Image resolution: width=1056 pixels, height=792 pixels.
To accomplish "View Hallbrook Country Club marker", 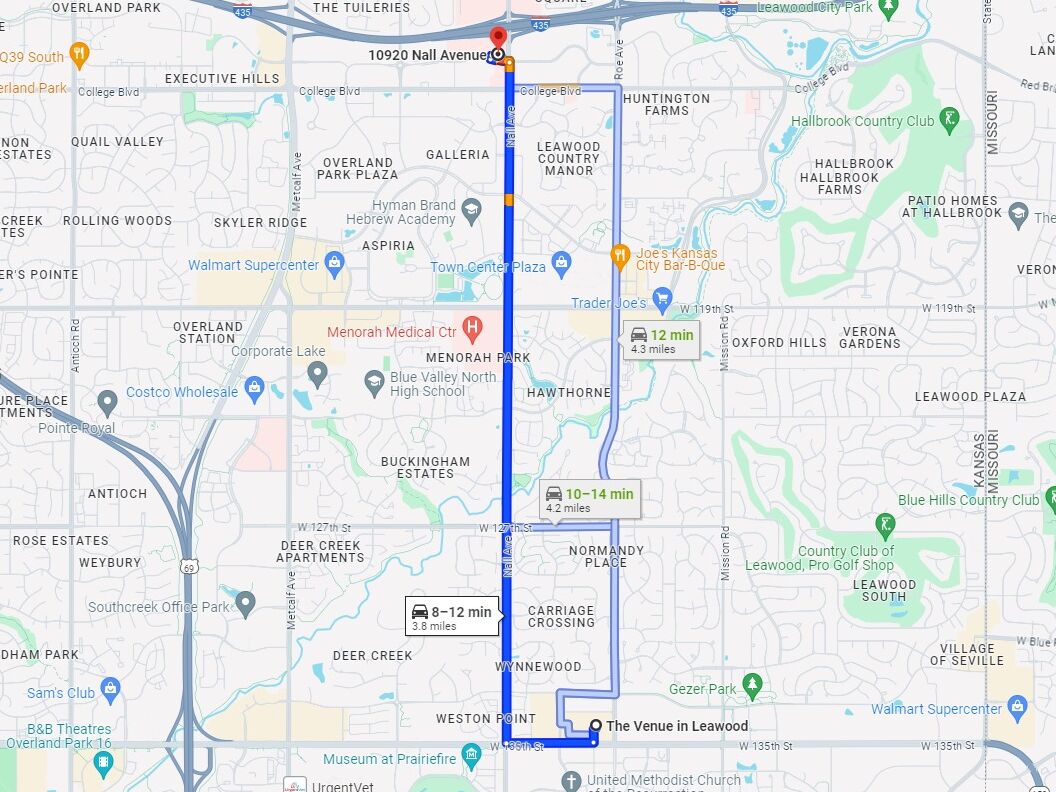I will coord(950,120).
